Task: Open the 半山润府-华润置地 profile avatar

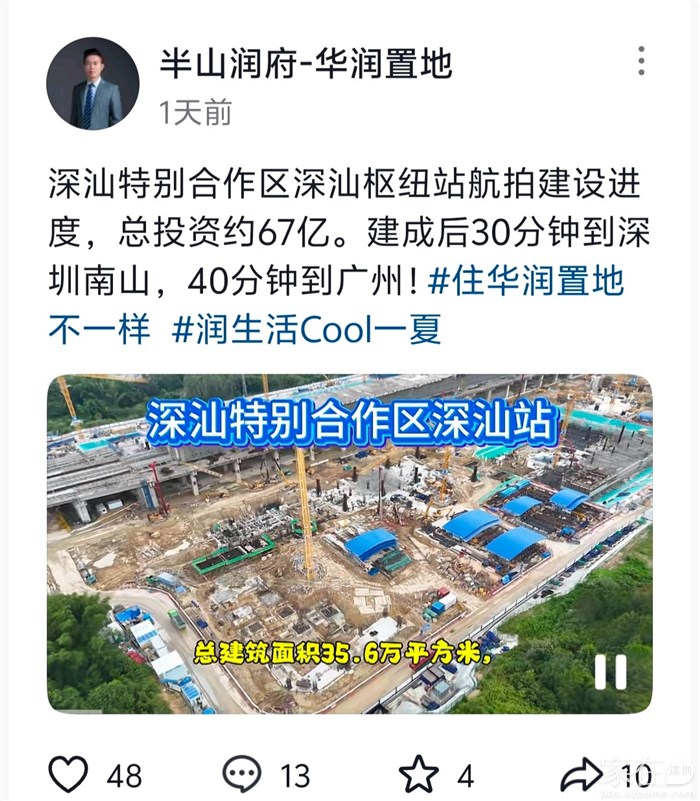Action: pos(93,84)
